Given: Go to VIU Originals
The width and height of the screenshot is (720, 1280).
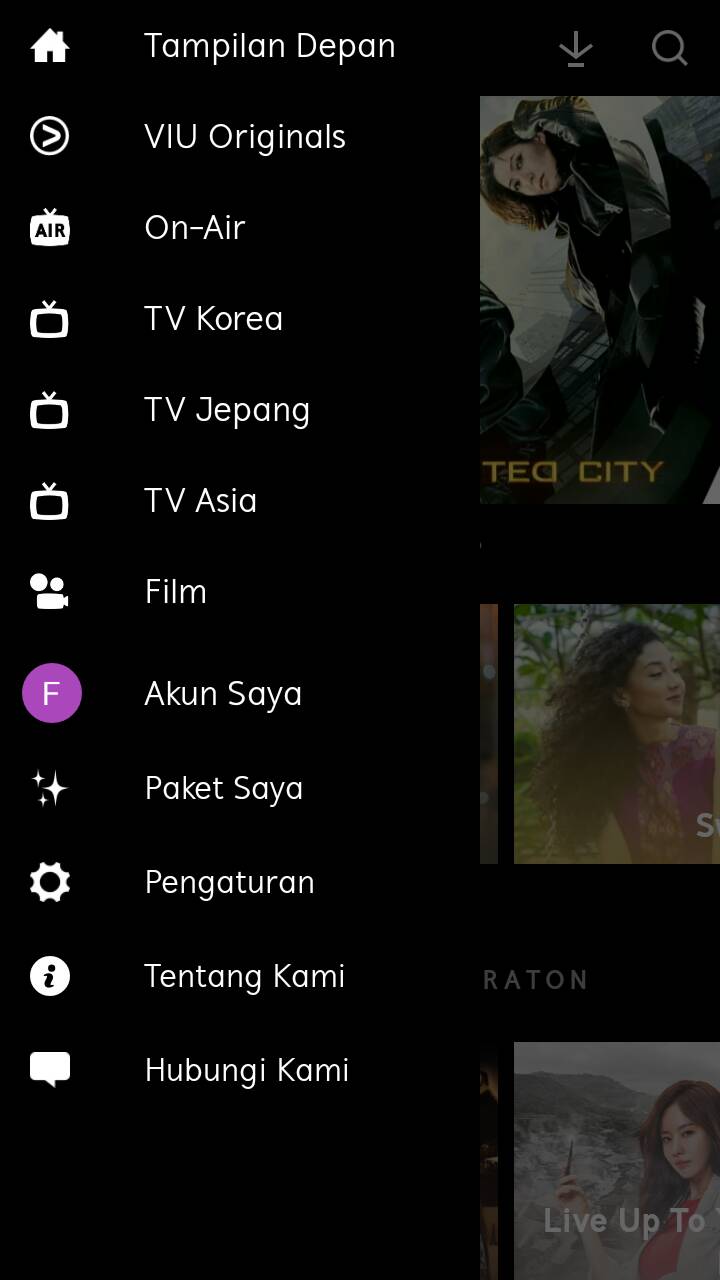Looking at the screenshot, I should (244, 137).
